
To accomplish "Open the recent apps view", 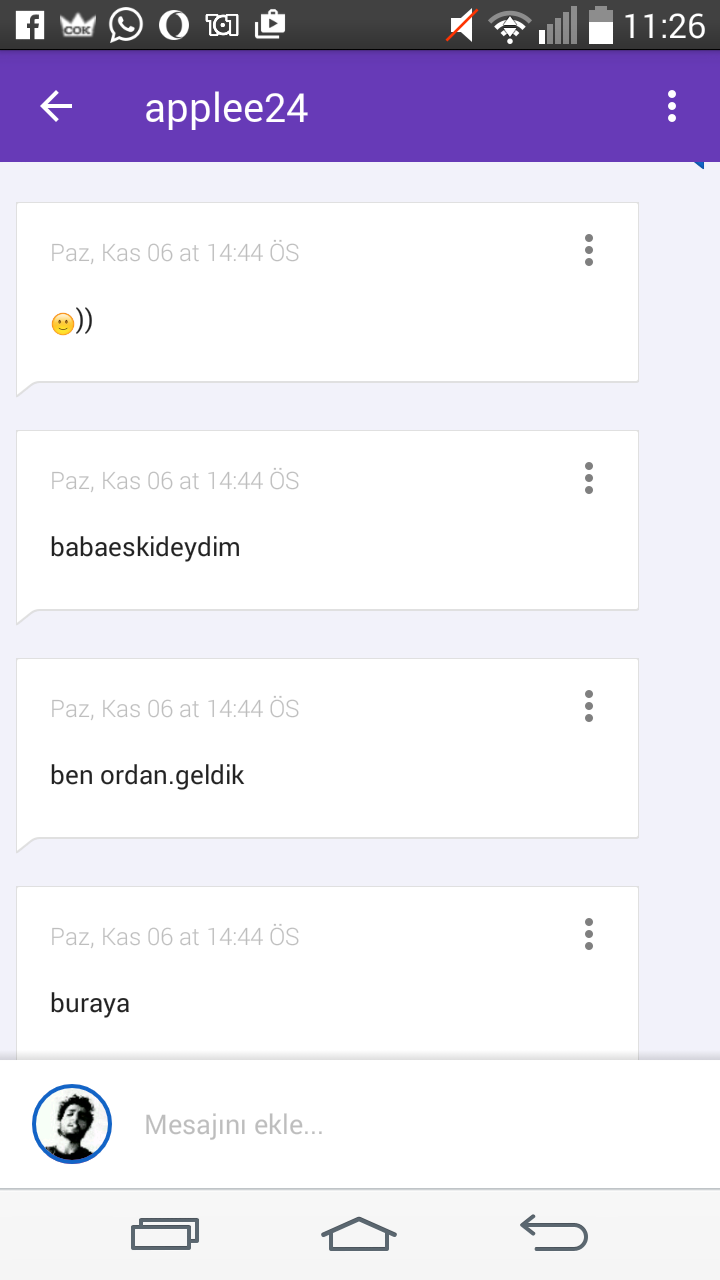I will tap(165, 1234).
